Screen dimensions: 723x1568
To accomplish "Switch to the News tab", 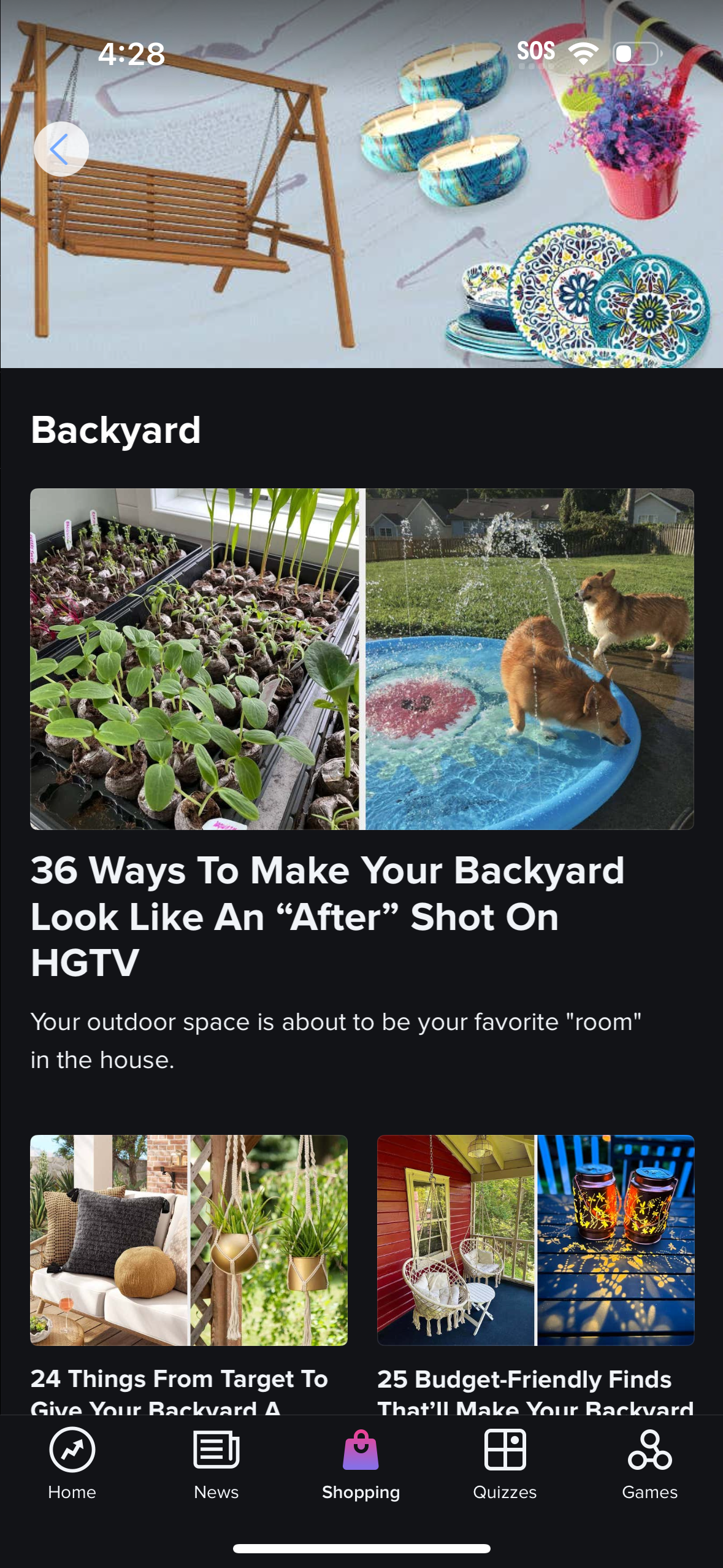I will pos(216,1472).
